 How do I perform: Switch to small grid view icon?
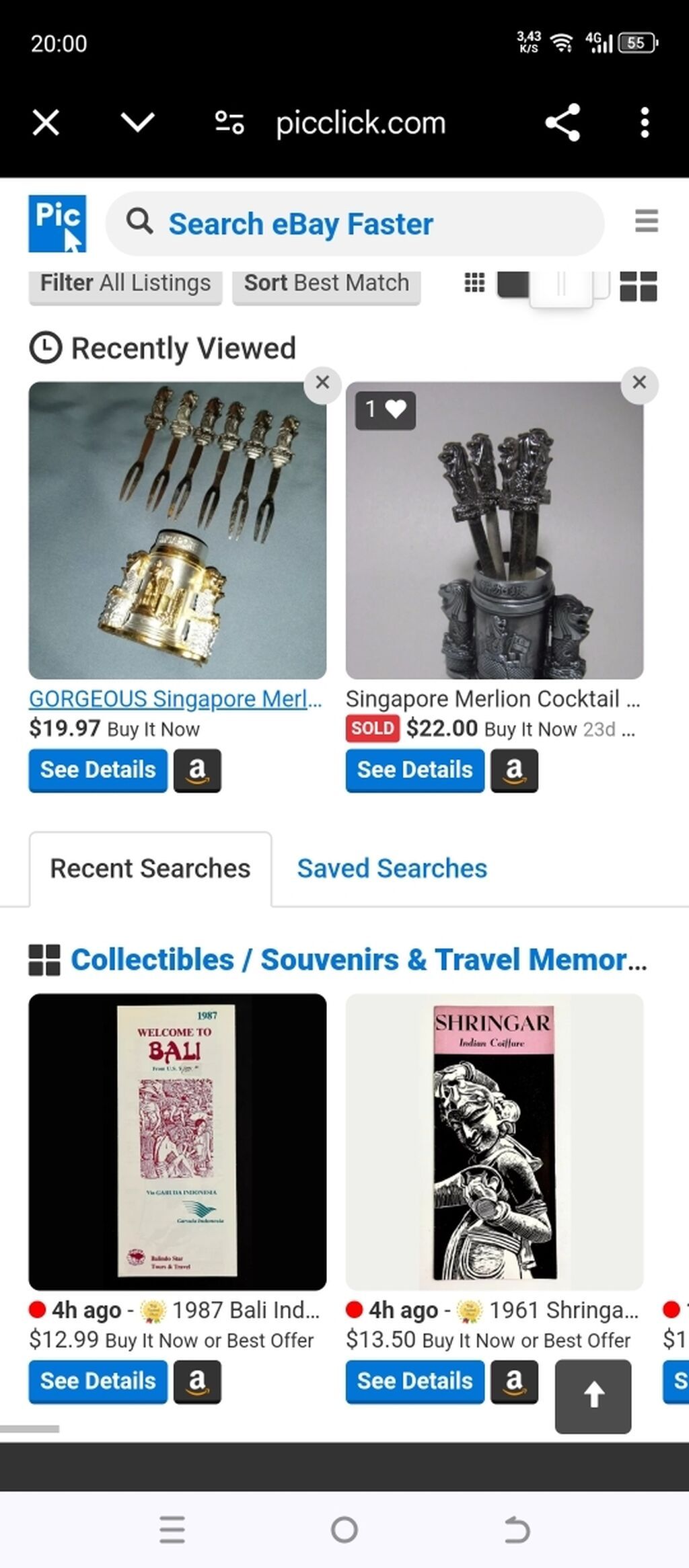point(474,282)
